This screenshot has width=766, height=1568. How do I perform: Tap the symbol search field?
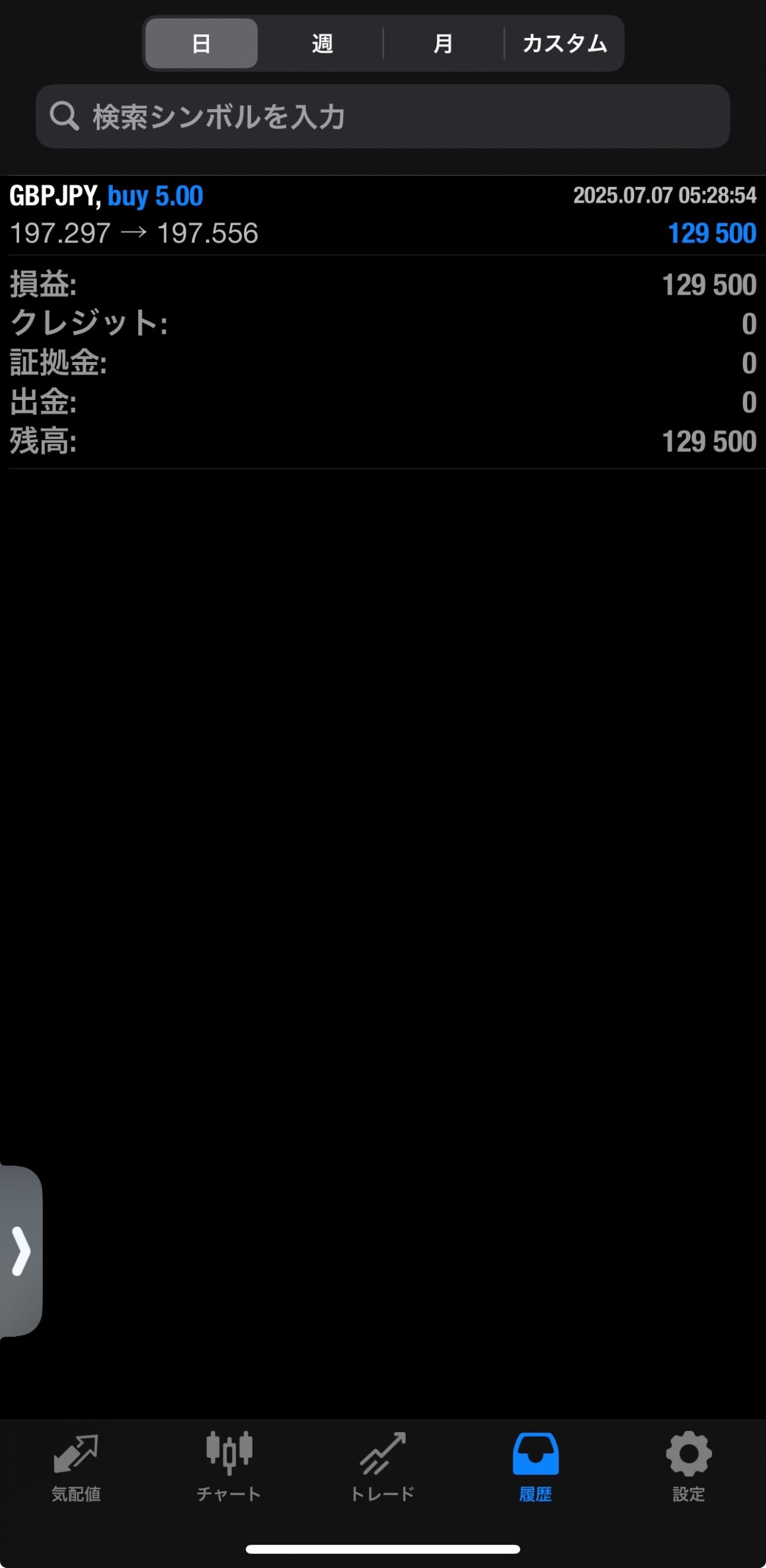tap(383, 116)
